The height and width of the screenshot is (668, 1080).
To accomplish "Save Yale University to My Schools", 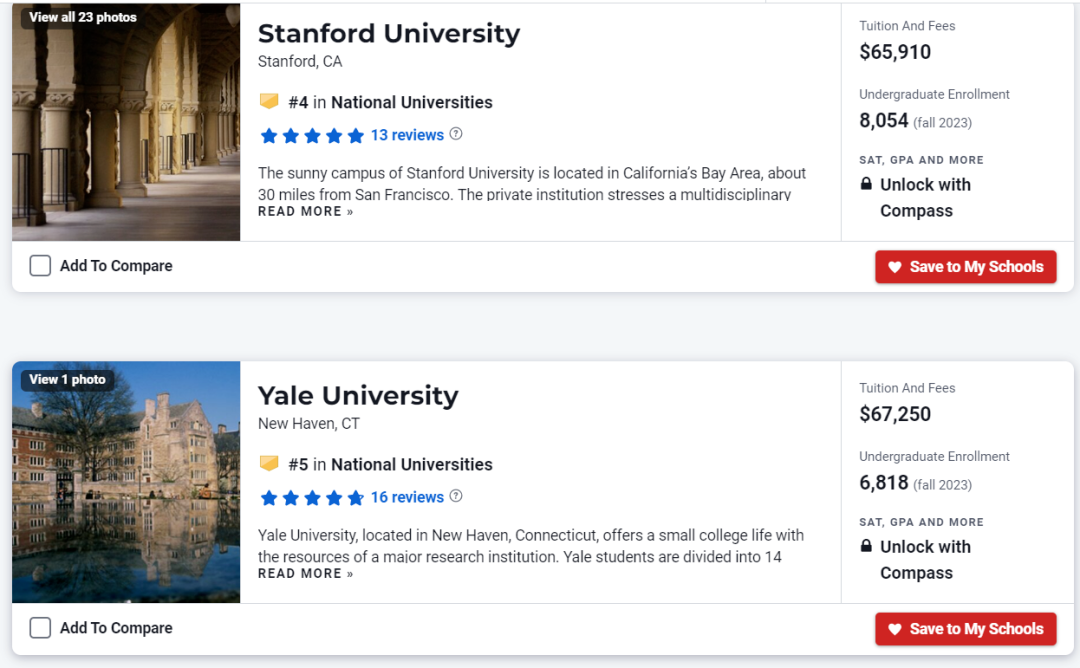I will point(965,629).
